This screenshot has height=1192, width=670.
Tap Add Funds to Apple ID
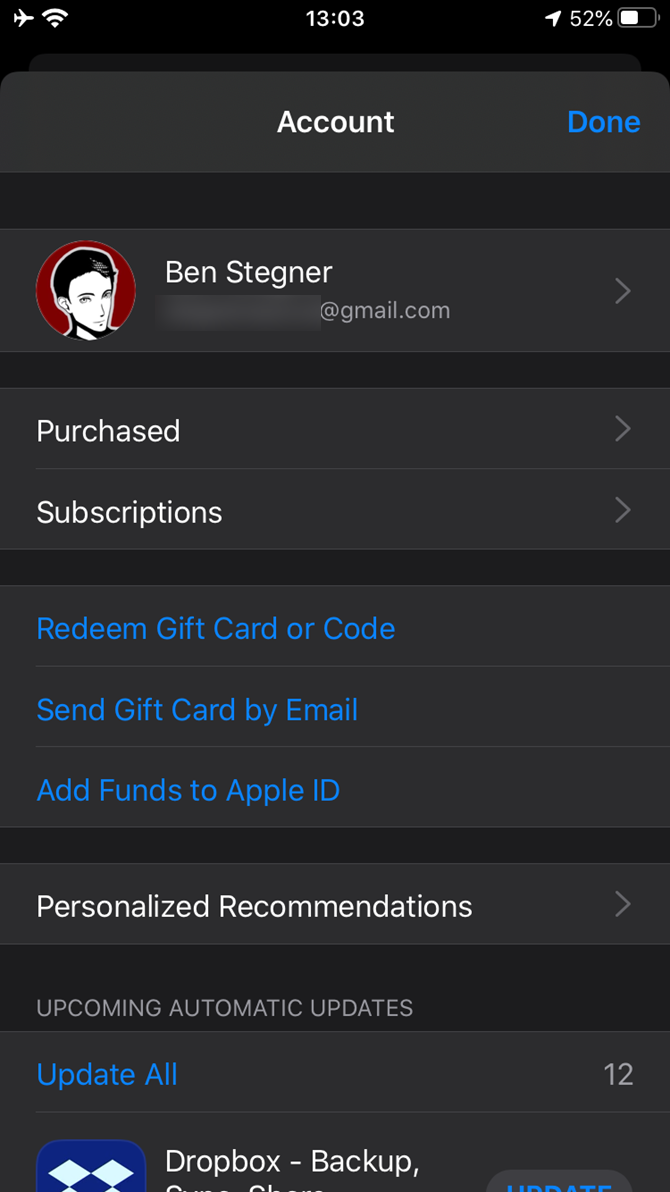(x=188, y=790)
